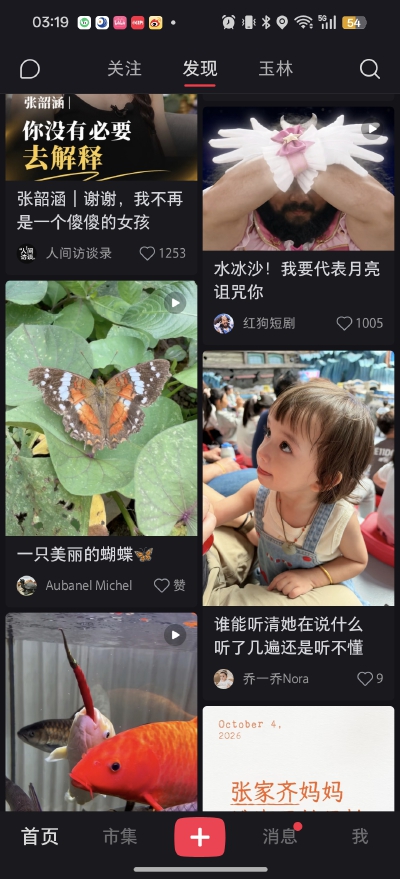The height and width of the screenshot is (879, 400).
Task: Like the 乔一乔Nora post with 9 likes
Action: coord(370,679)
